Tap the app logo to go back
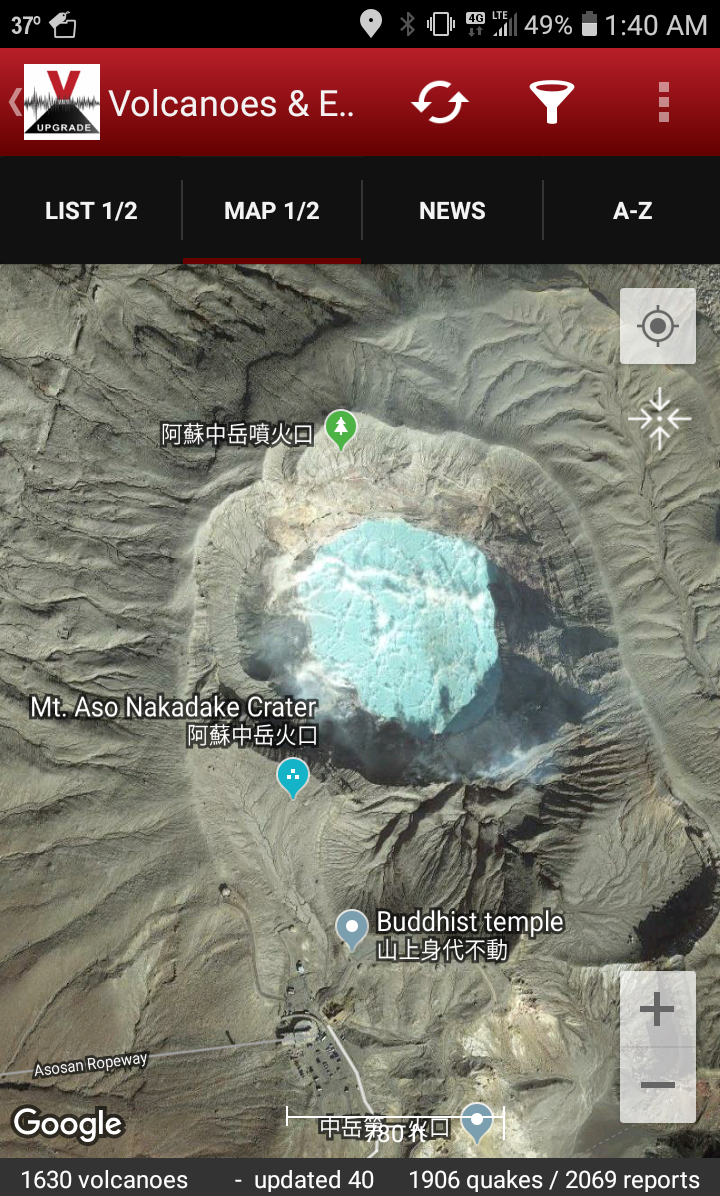 (61, 102)
